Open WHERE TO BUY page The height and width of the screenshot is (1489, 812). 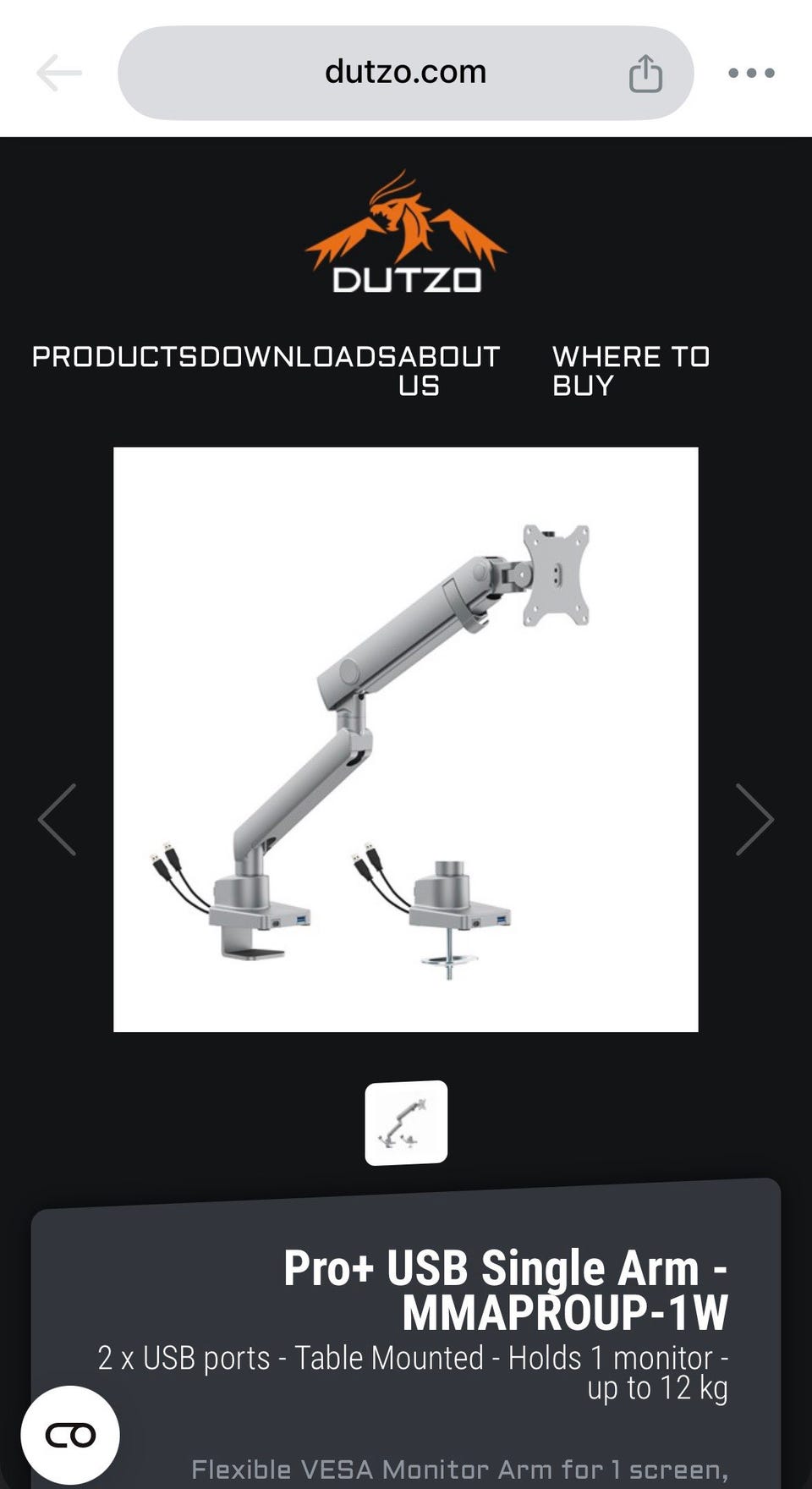coord(631,371)
